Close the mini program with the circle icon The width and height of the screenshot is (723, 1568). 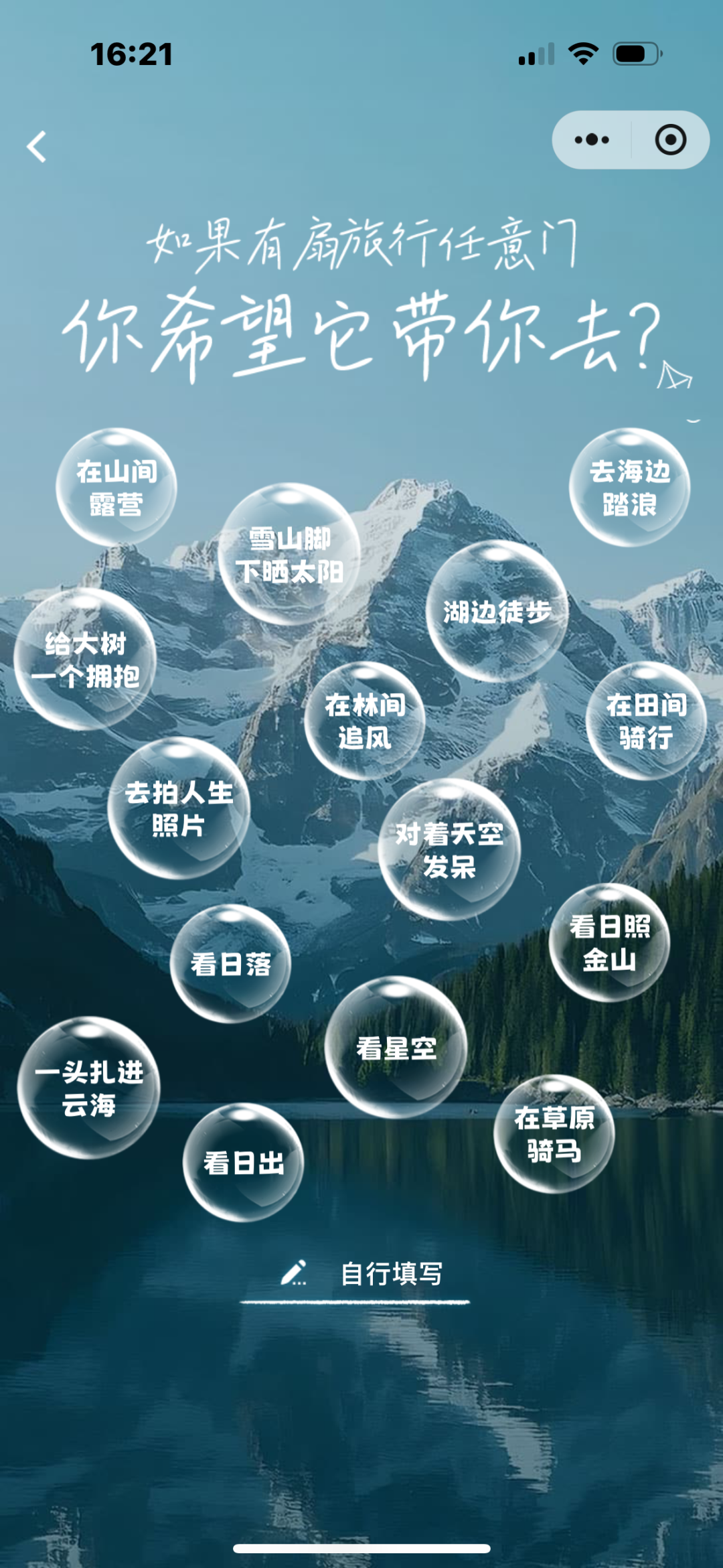coord(670,140)
